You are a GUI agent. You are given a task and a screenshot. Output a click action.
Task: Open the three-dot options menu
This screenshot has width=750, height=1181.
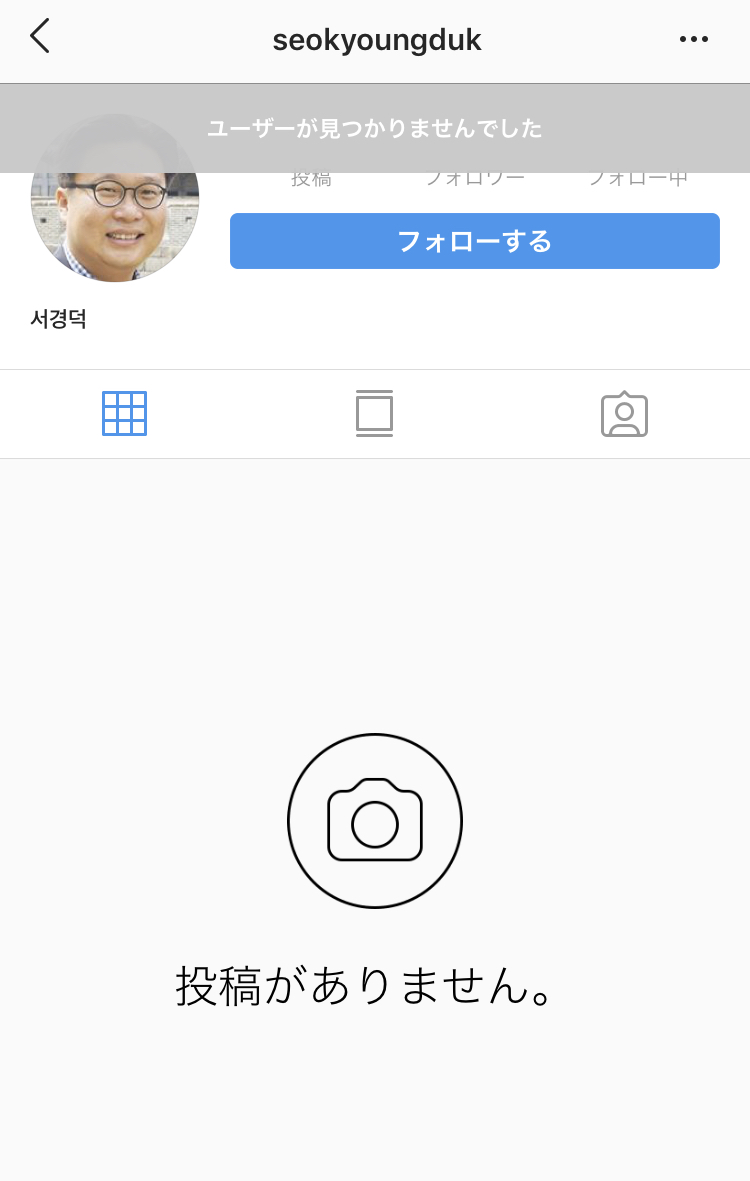(693, 39)
